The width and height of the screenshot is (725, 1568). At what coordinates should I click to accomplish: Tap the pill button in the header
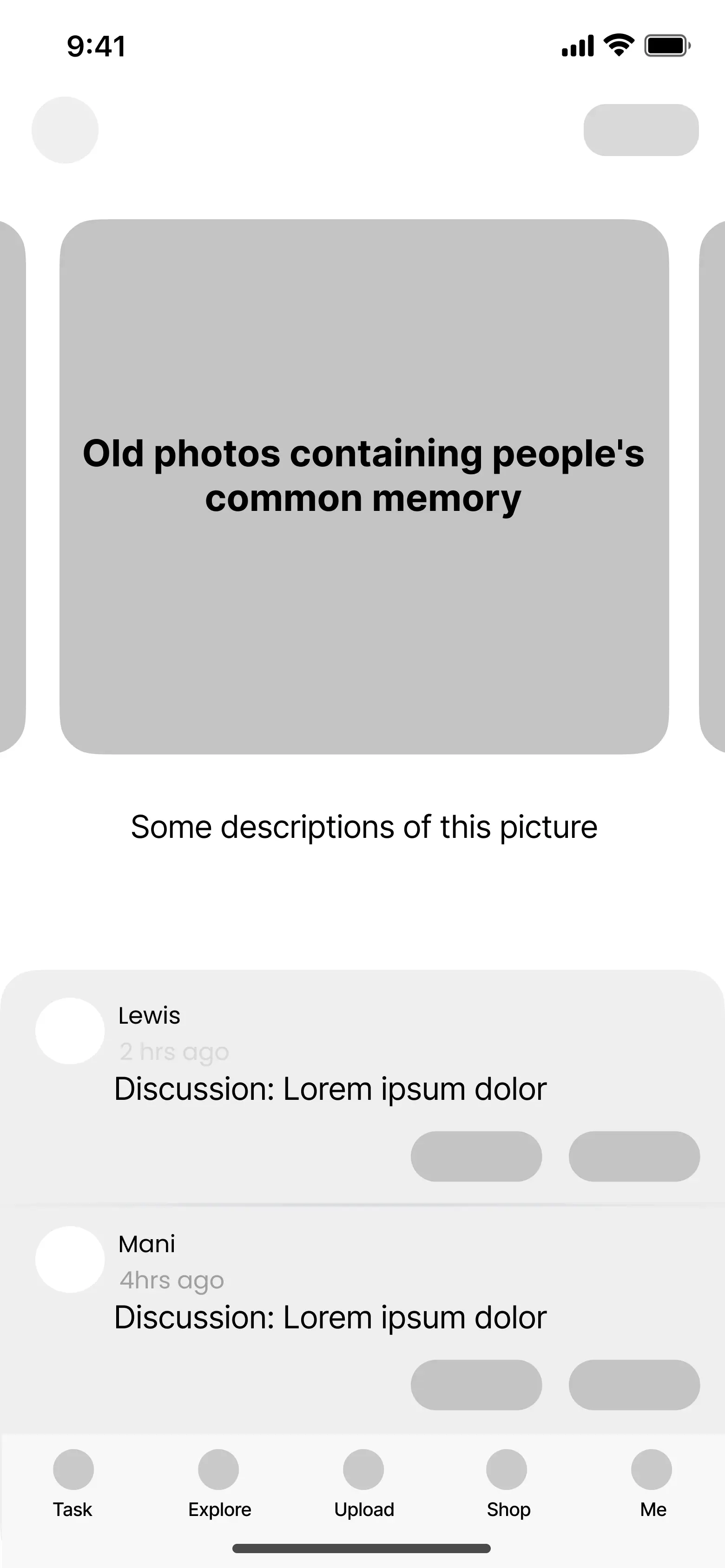[x=641, y=130]
